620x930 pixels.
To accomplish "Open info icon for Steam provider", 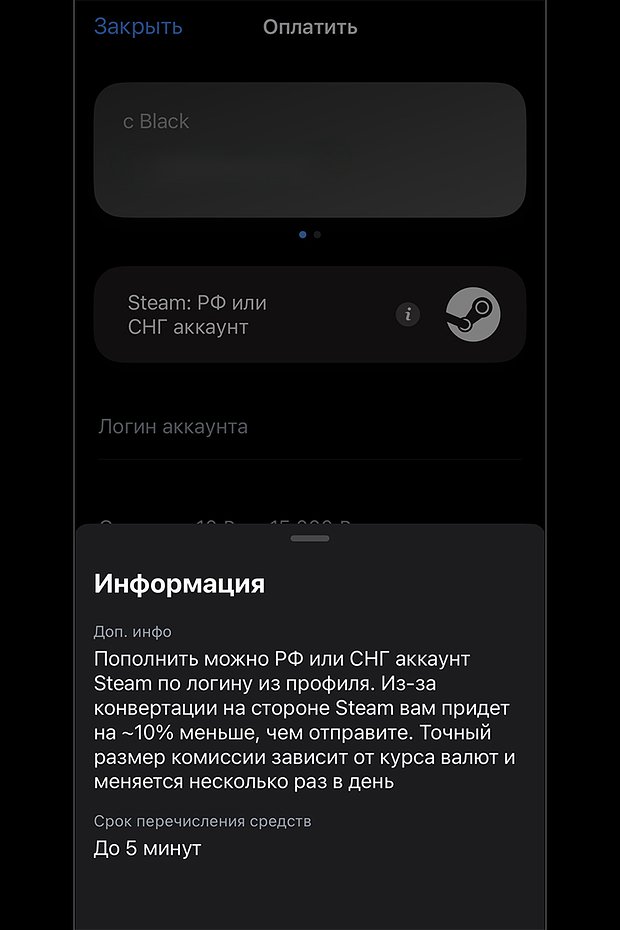I will [x=407, y=314].
